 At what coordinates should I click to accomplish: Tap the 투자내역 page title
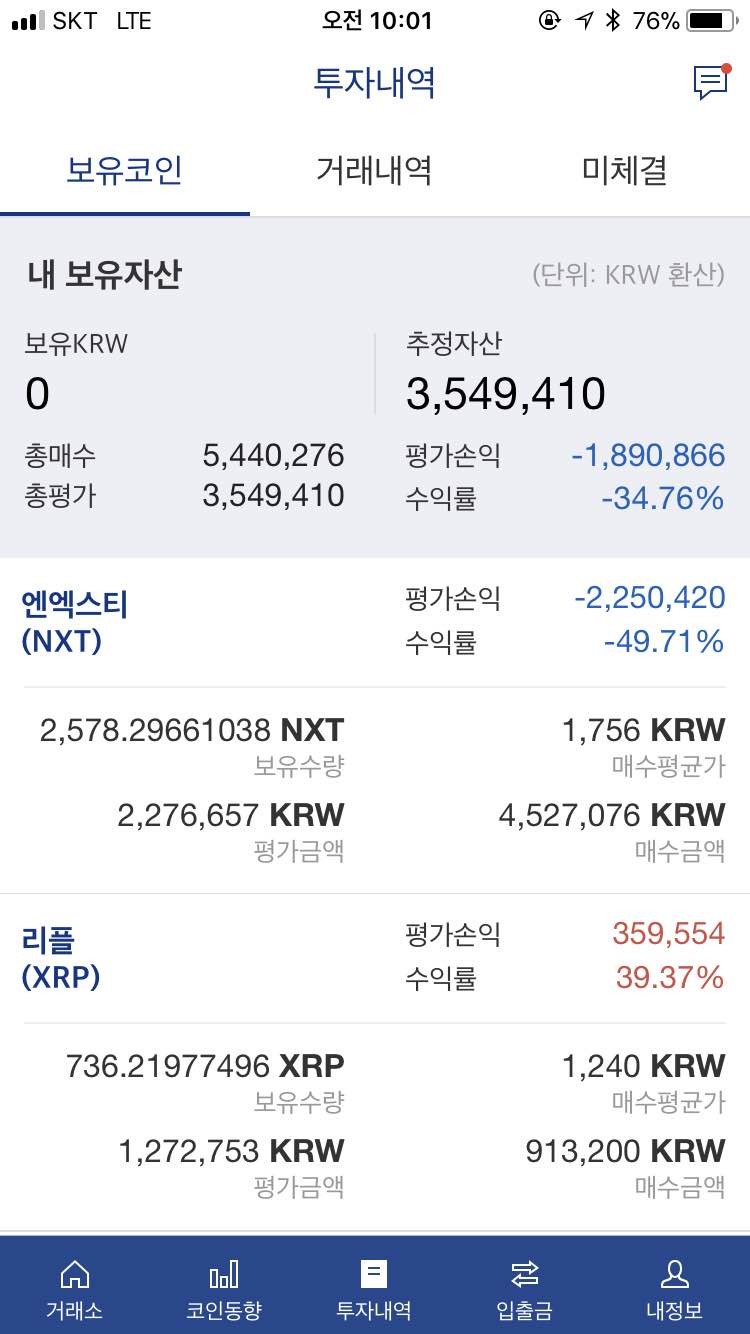coord(374,84)
